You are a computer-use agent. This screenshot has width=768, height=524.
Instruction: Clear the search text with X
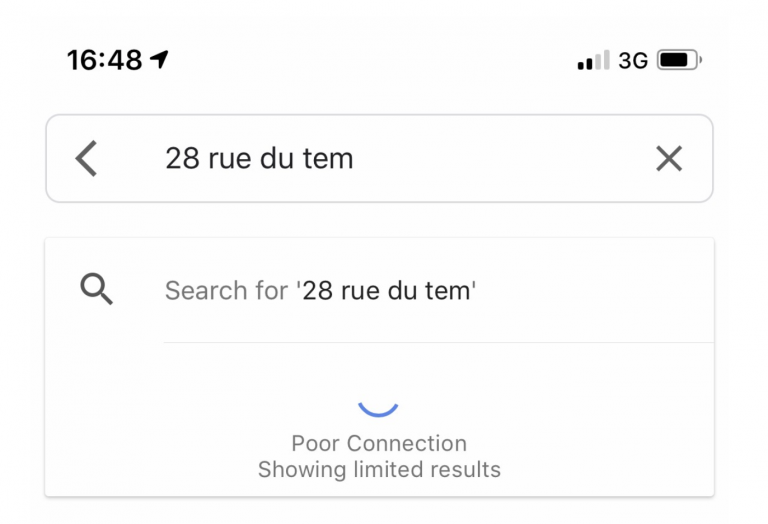(x=668, y=158)
